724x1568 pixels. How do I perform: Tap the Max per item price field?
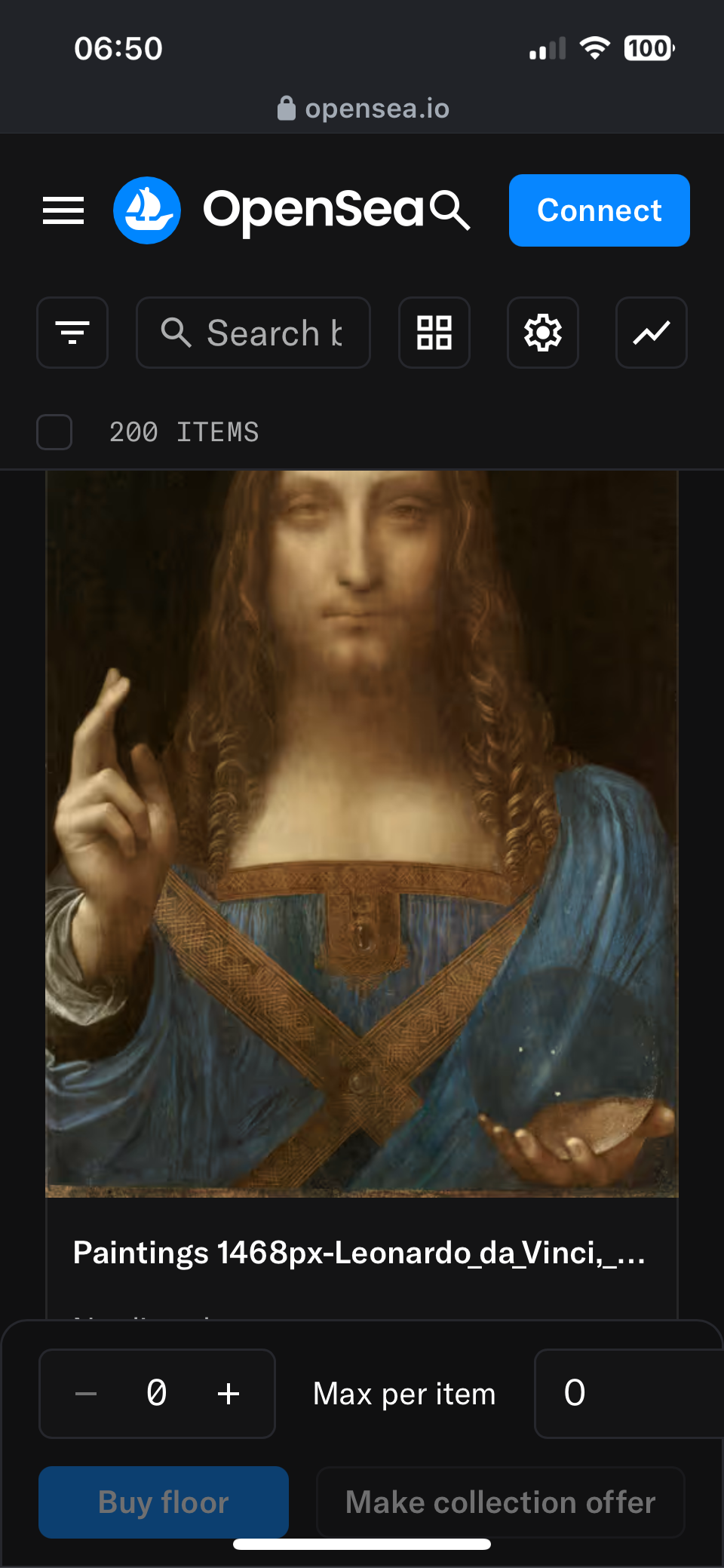[630, 1394]
